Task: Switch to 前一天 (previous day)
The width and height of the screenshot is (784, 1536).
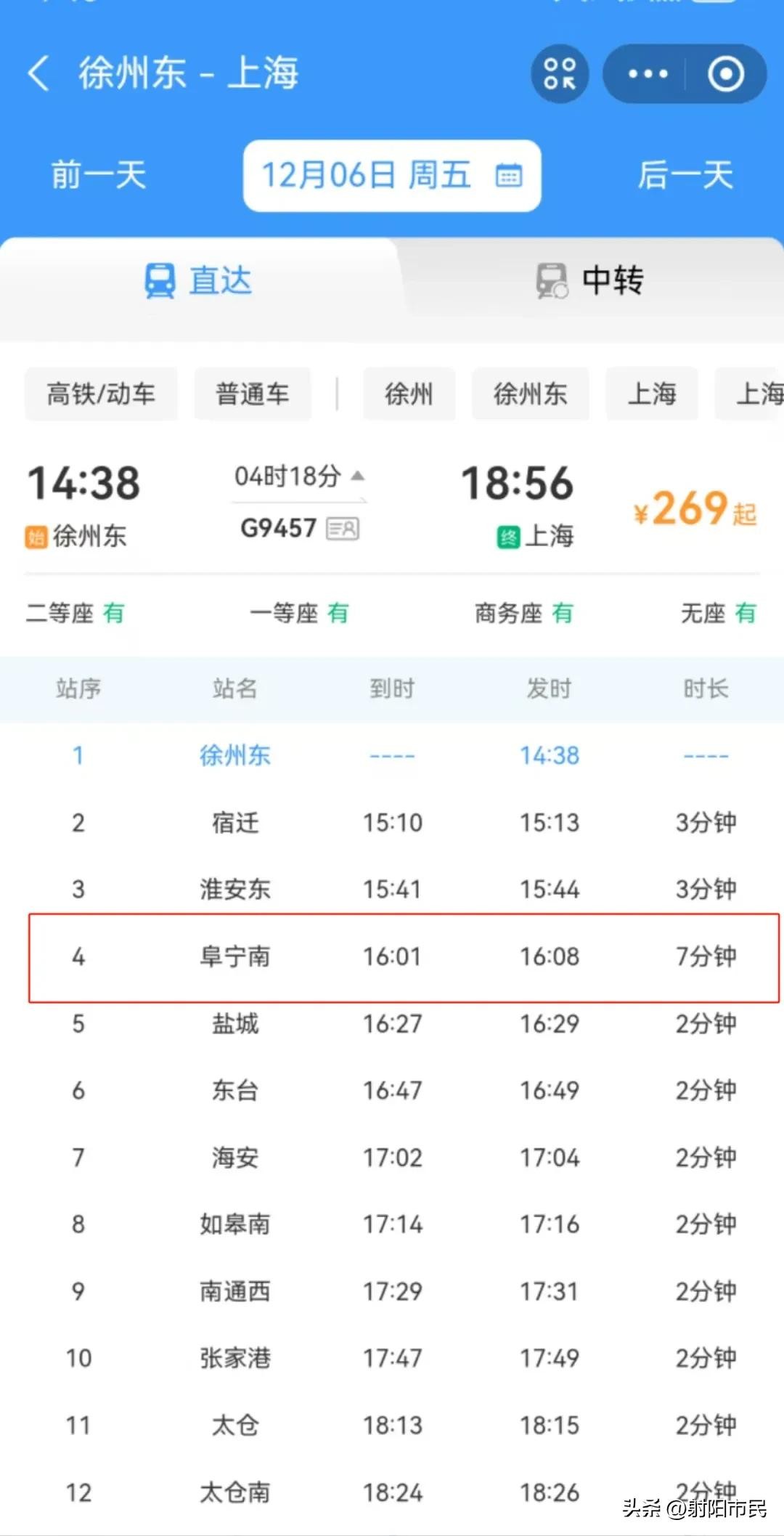Action: (x=99, y=175)
